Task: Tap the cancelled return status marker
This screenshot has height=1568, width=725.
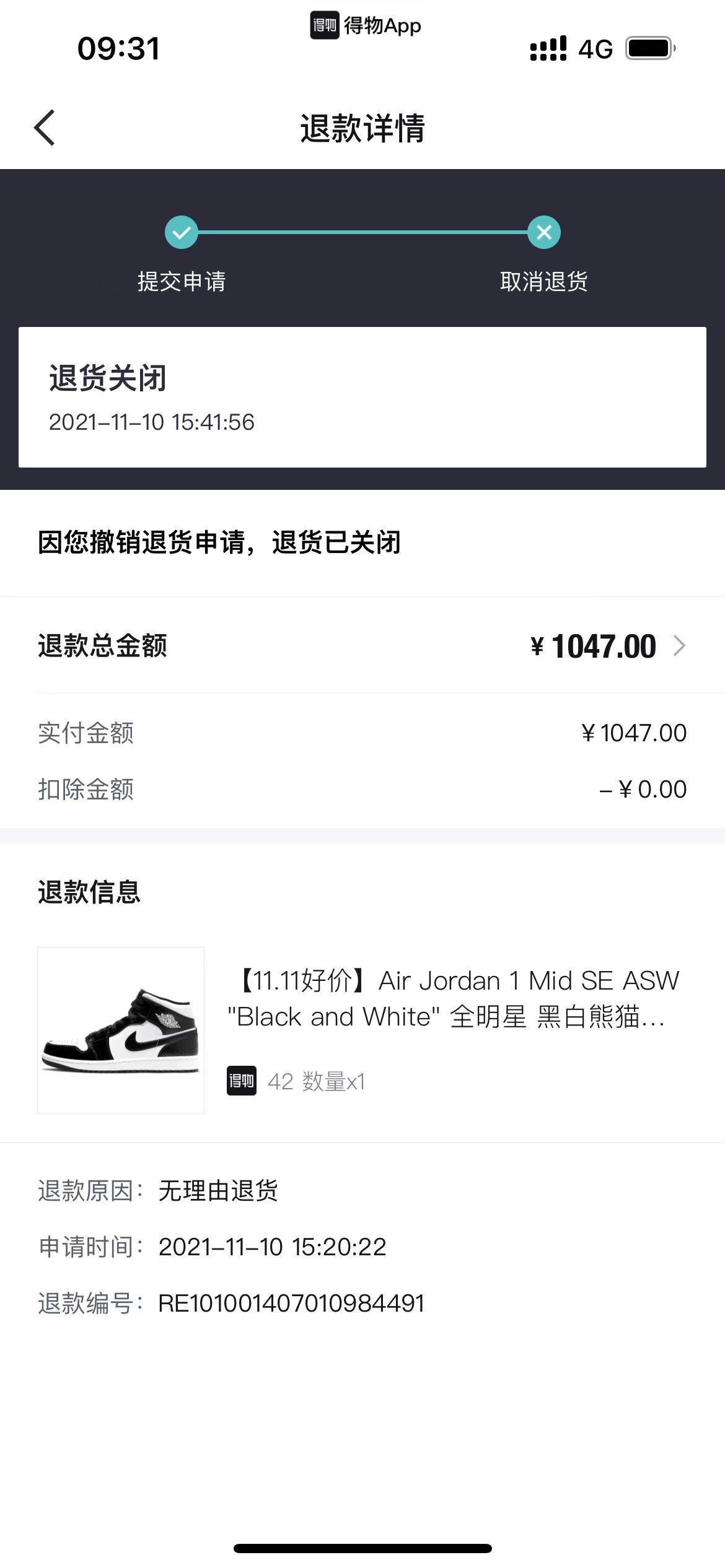Action: tap(543, 233)
